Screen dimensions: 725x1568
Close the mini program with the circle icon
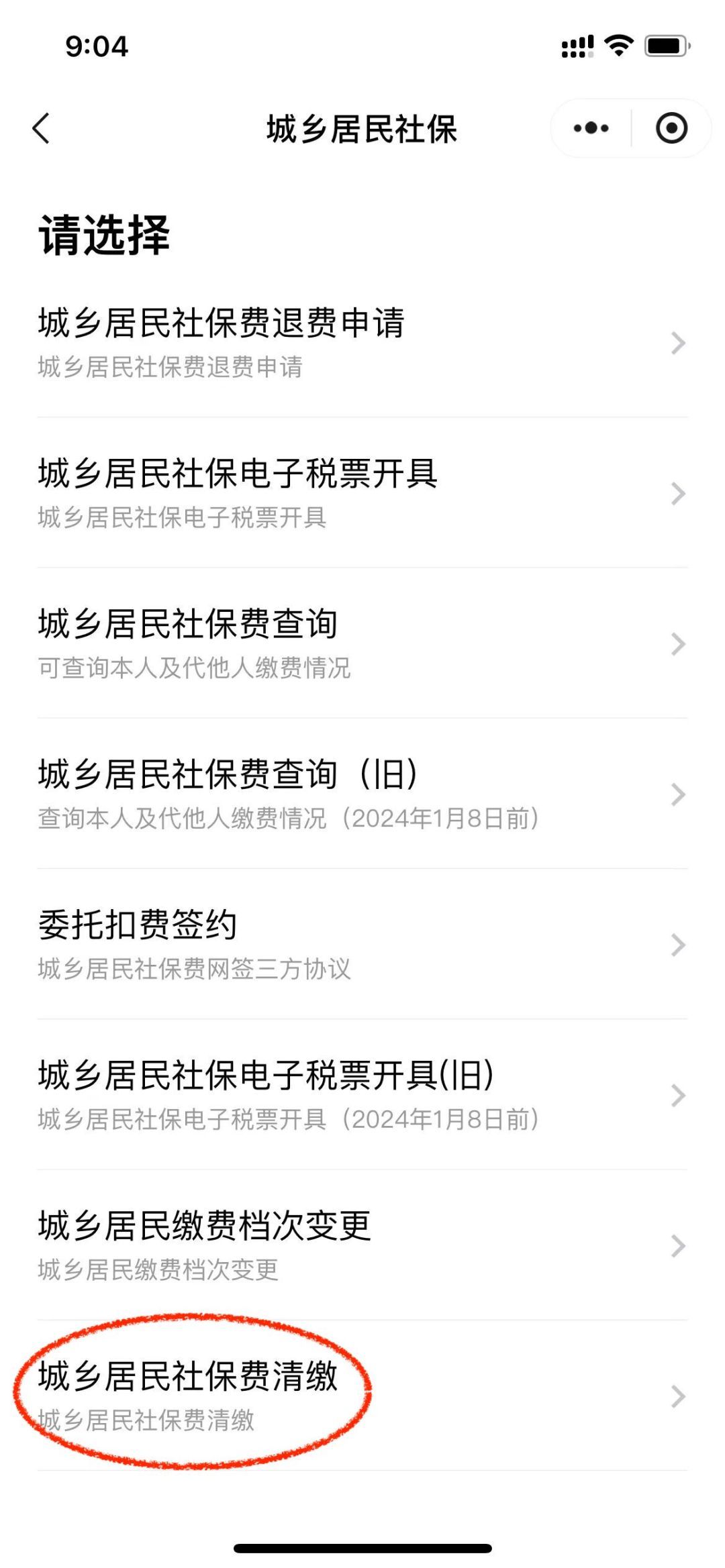[671, 128]
